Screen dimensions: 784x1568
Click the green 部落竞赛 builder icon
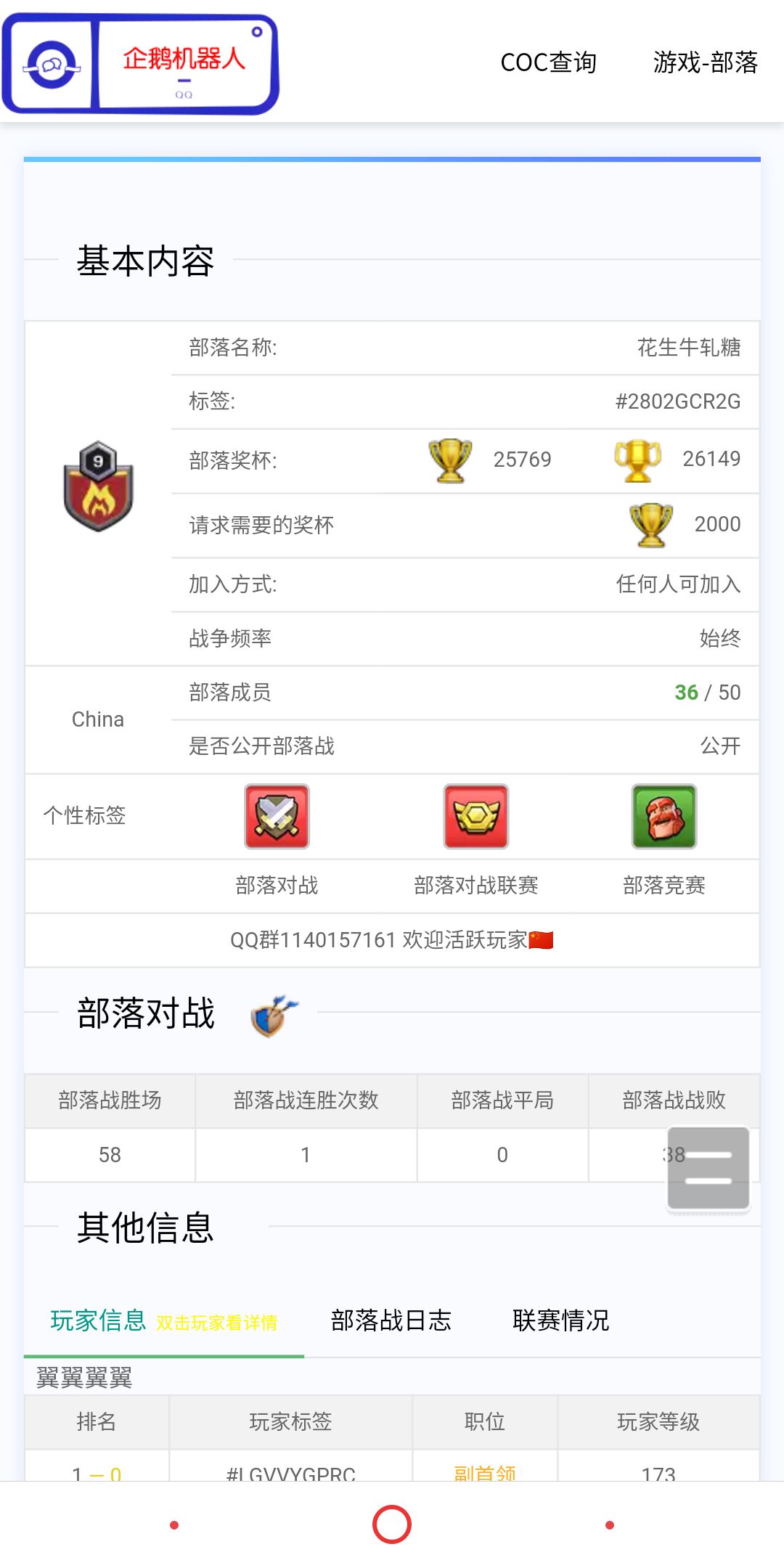663,816
